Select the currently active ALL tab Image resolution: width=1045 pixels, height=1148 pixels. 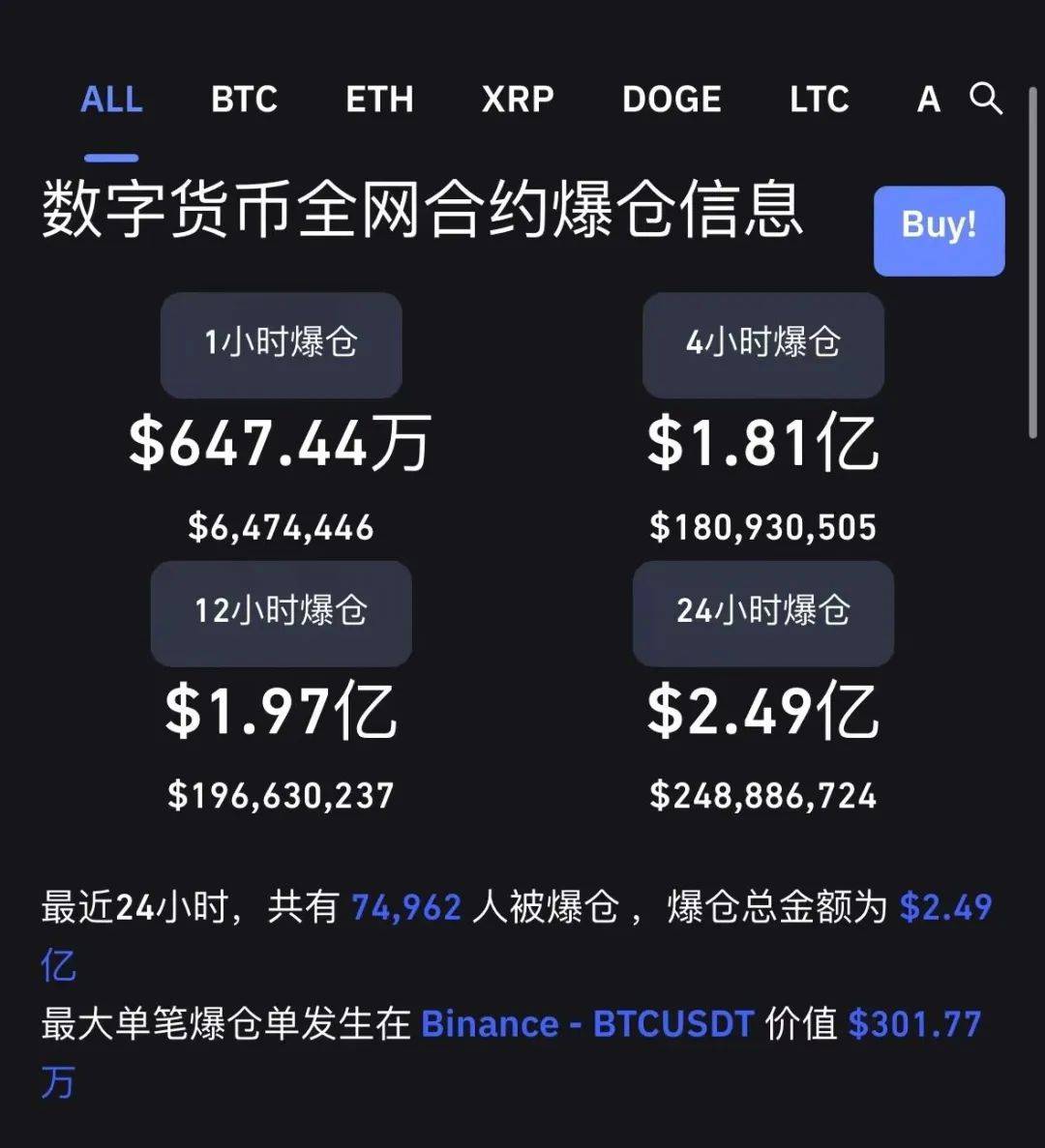tap(111, 100)
